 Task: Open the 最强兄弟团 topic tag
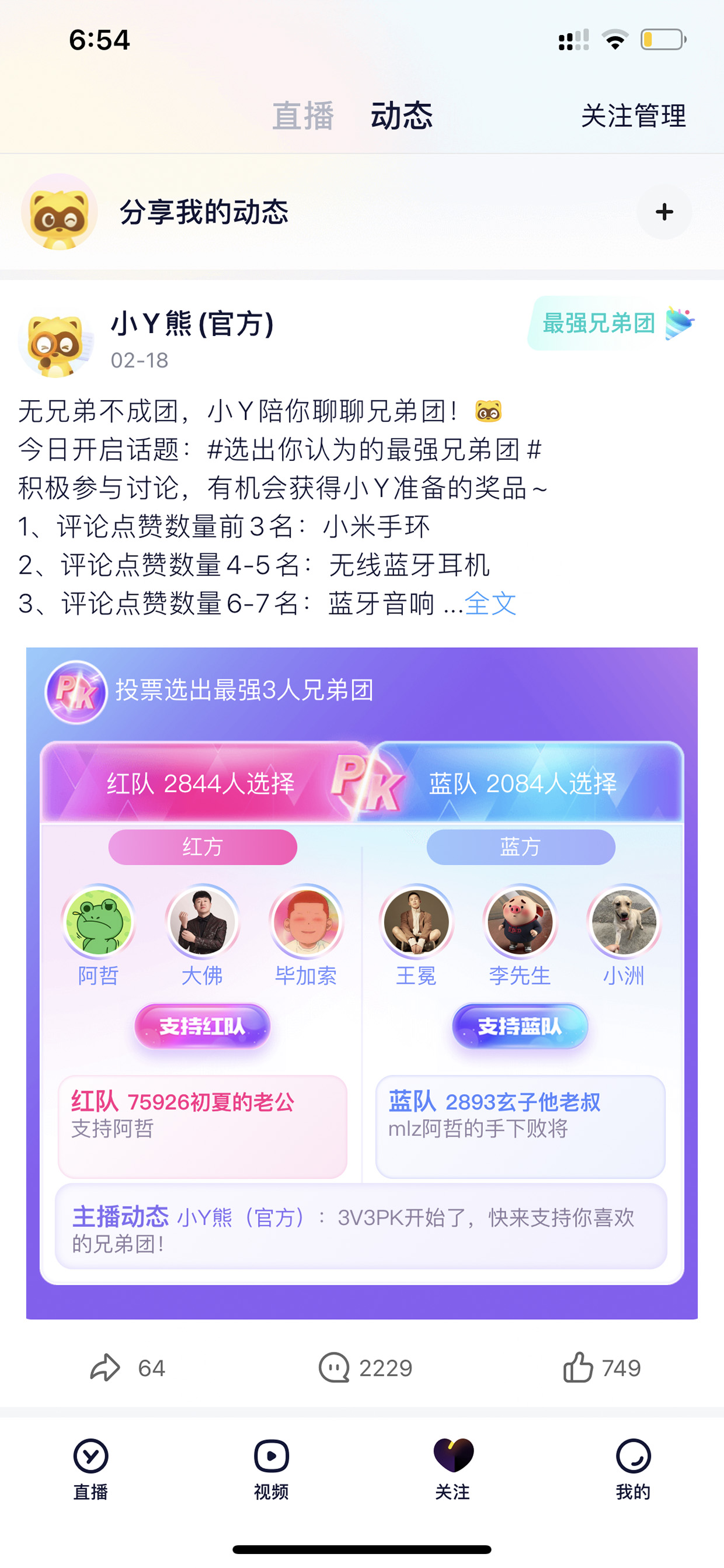612,323
